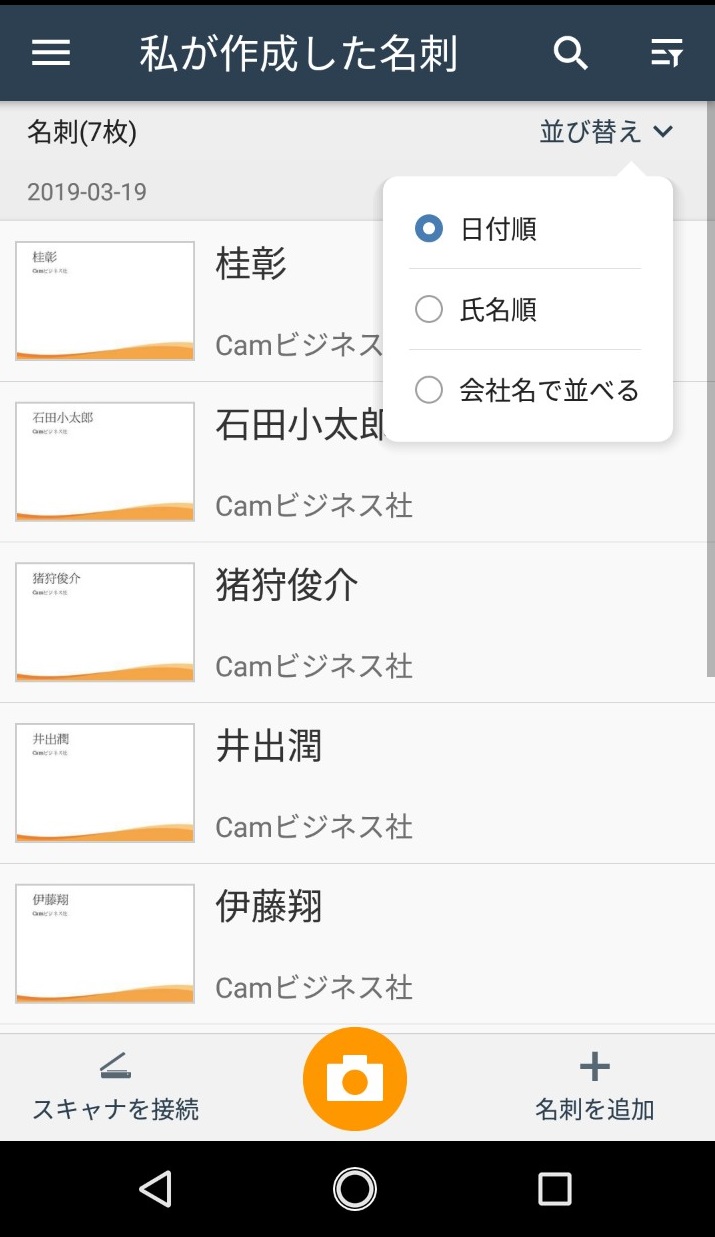Tap 名刺を追加 to add a card
715x1237 pixels.
595,1088
